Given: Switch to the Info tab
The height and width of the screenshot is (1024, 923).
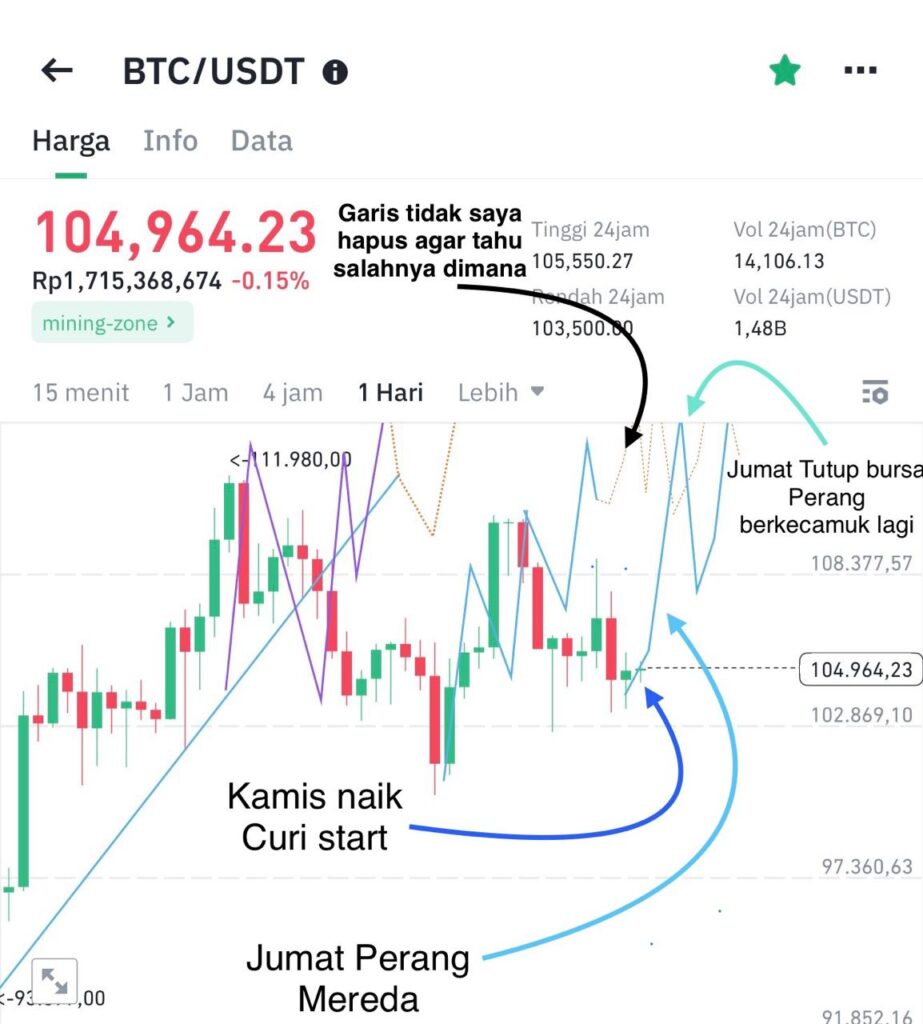Looking at the screenshot, I should tap(170, 141).
